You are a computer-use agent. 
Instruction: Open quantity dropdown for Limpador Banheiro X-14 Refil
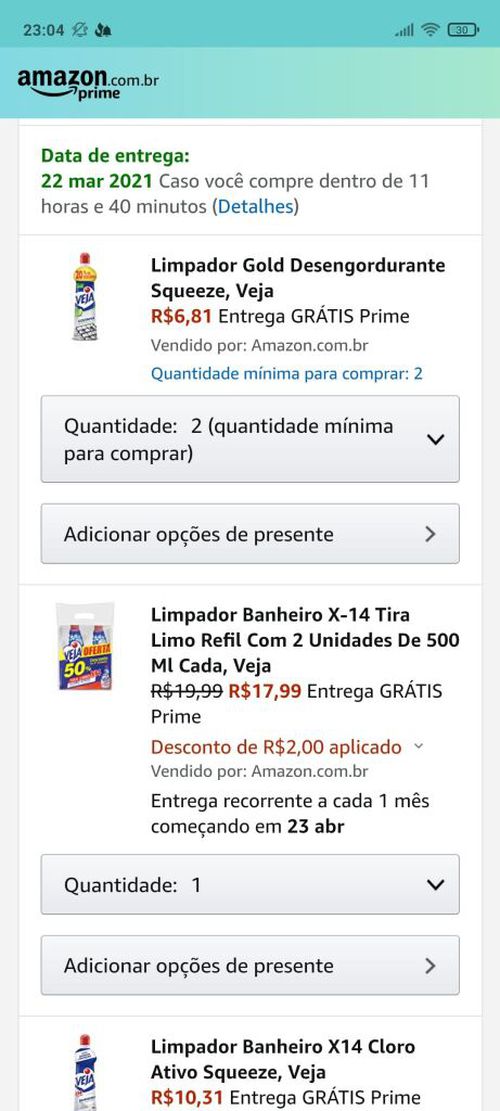pyautogui.click(x=250, y=884)
